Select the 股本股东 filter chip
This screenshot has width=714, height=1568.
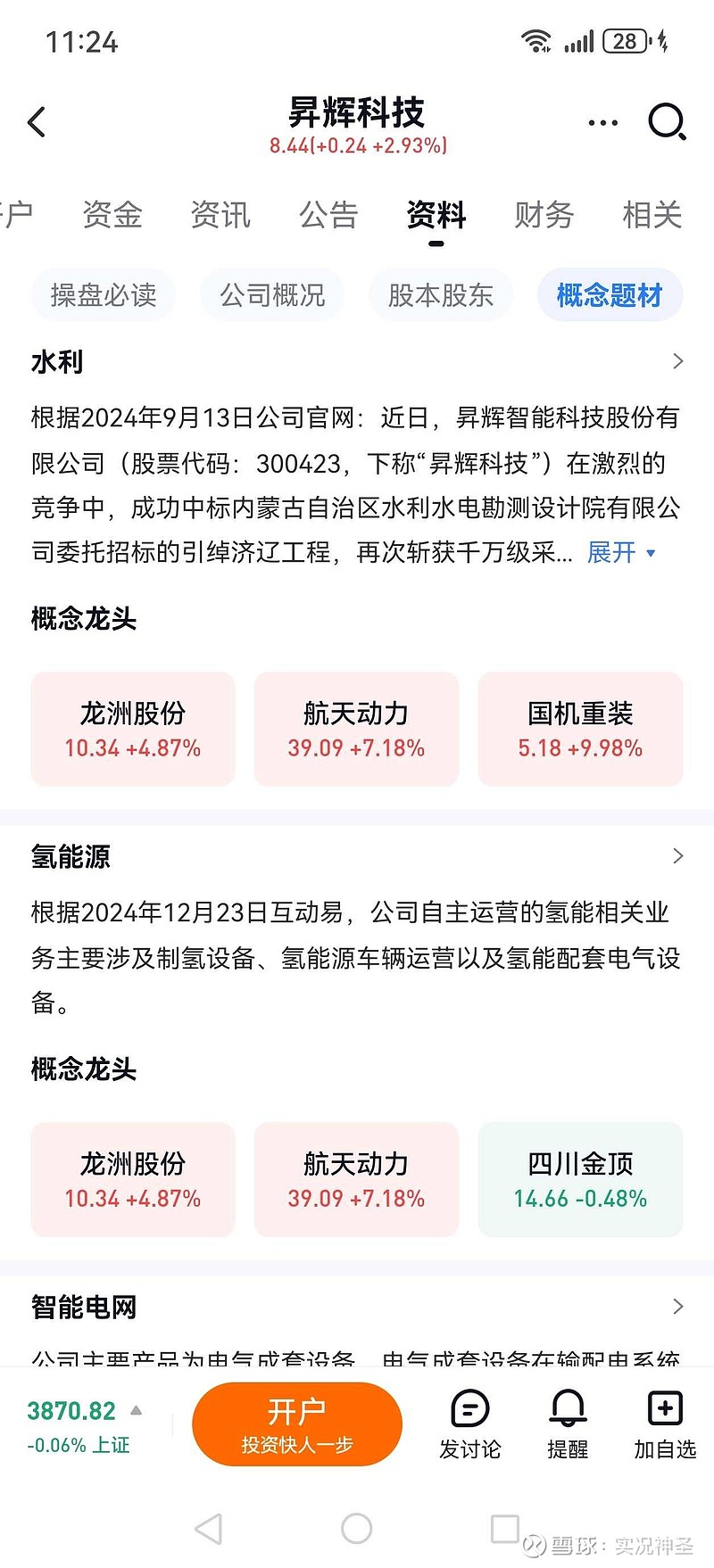pos(440,294)
